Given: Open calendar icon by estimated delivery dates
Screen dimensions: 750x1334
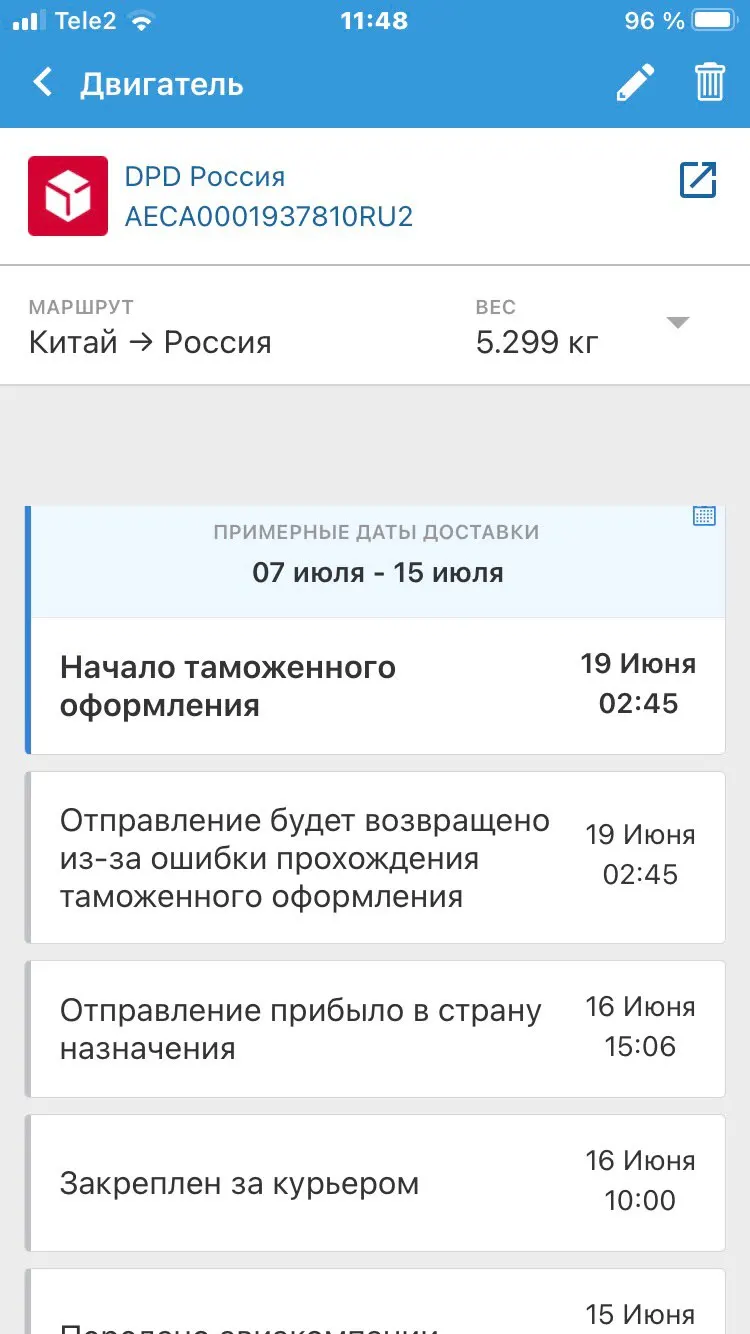Looking at the screenshot, I should pyautogui.click(x=704, y=516).
